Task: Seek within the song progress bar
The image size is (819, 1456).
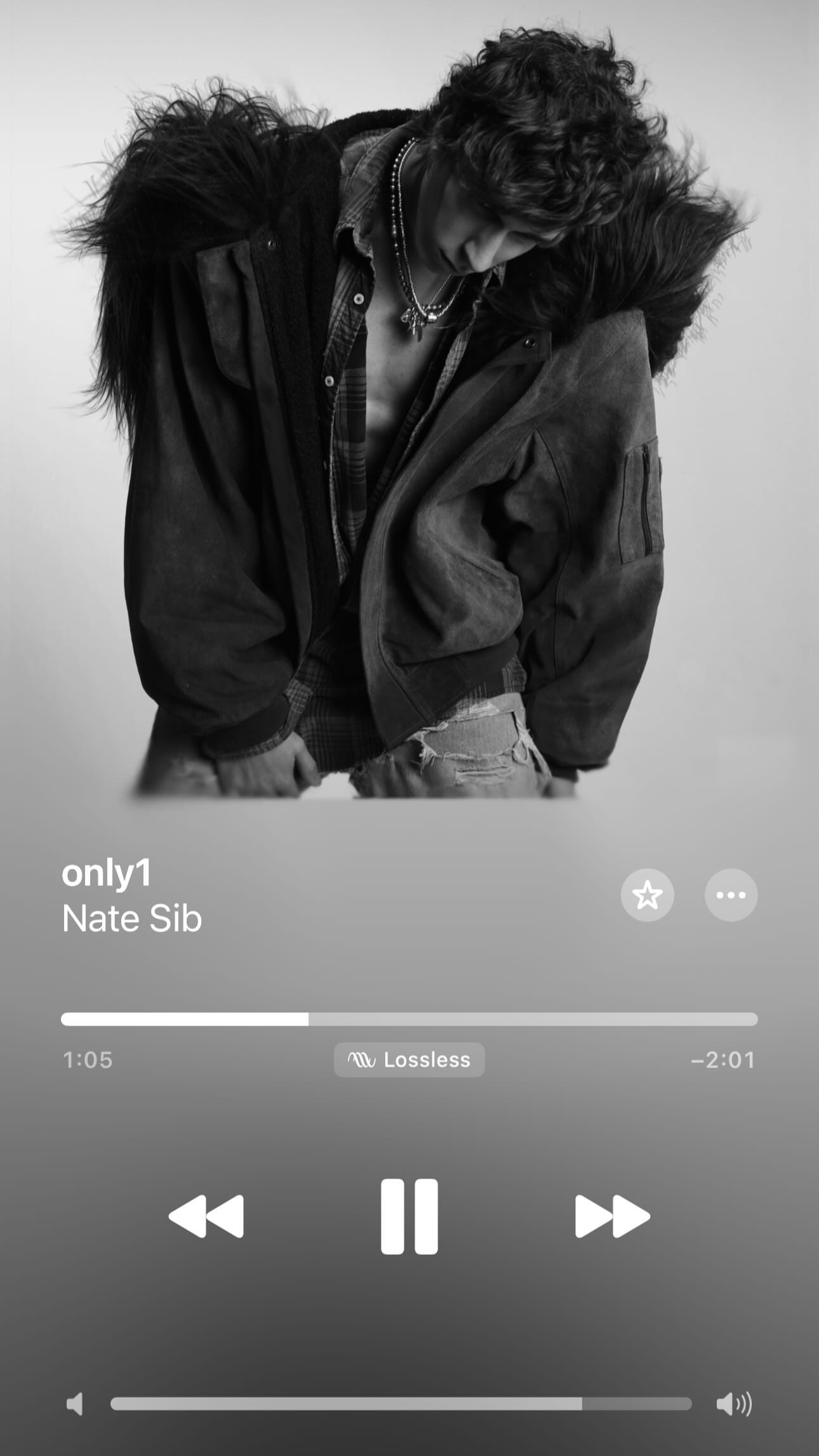Action: coord(409,1019)
